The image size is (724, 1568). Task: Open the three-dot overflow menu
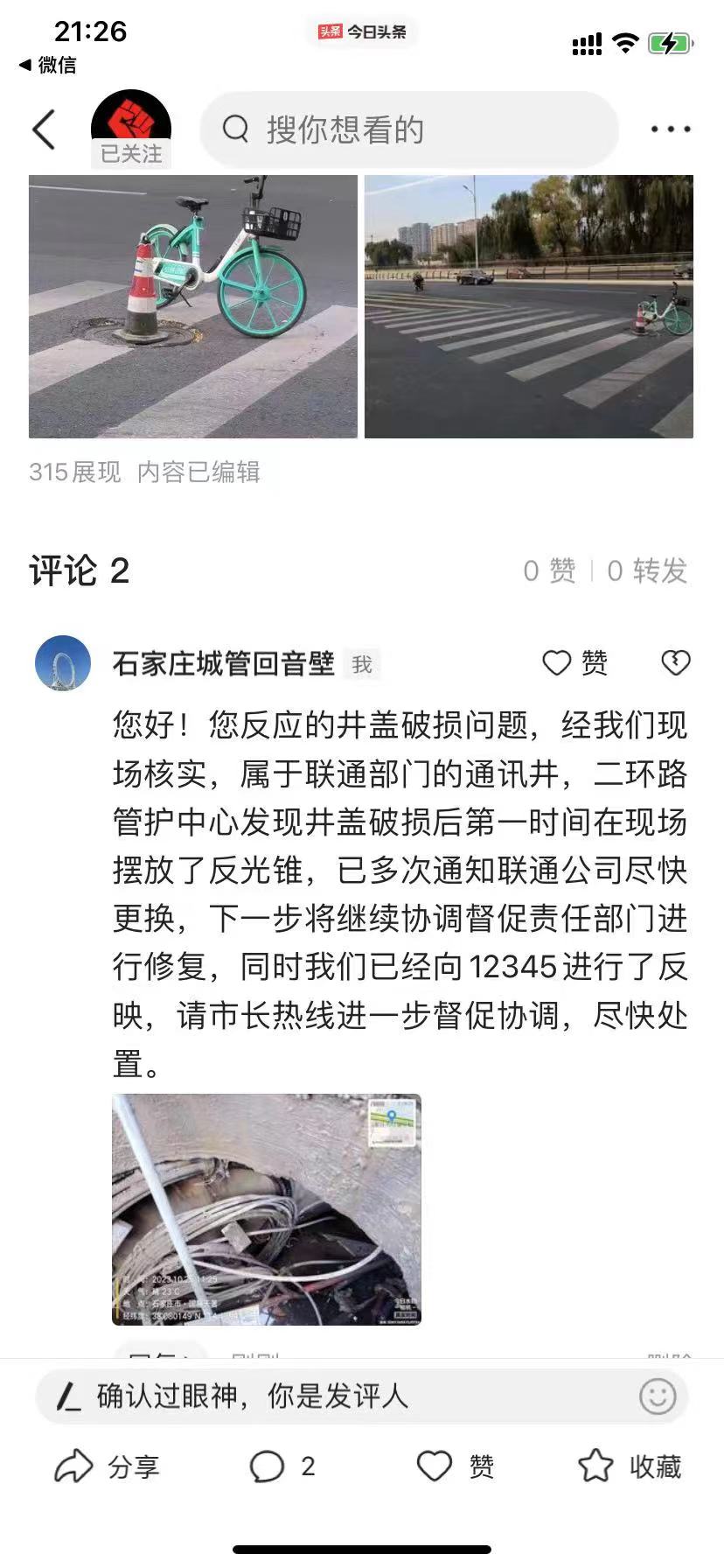(x=671, y=129)
